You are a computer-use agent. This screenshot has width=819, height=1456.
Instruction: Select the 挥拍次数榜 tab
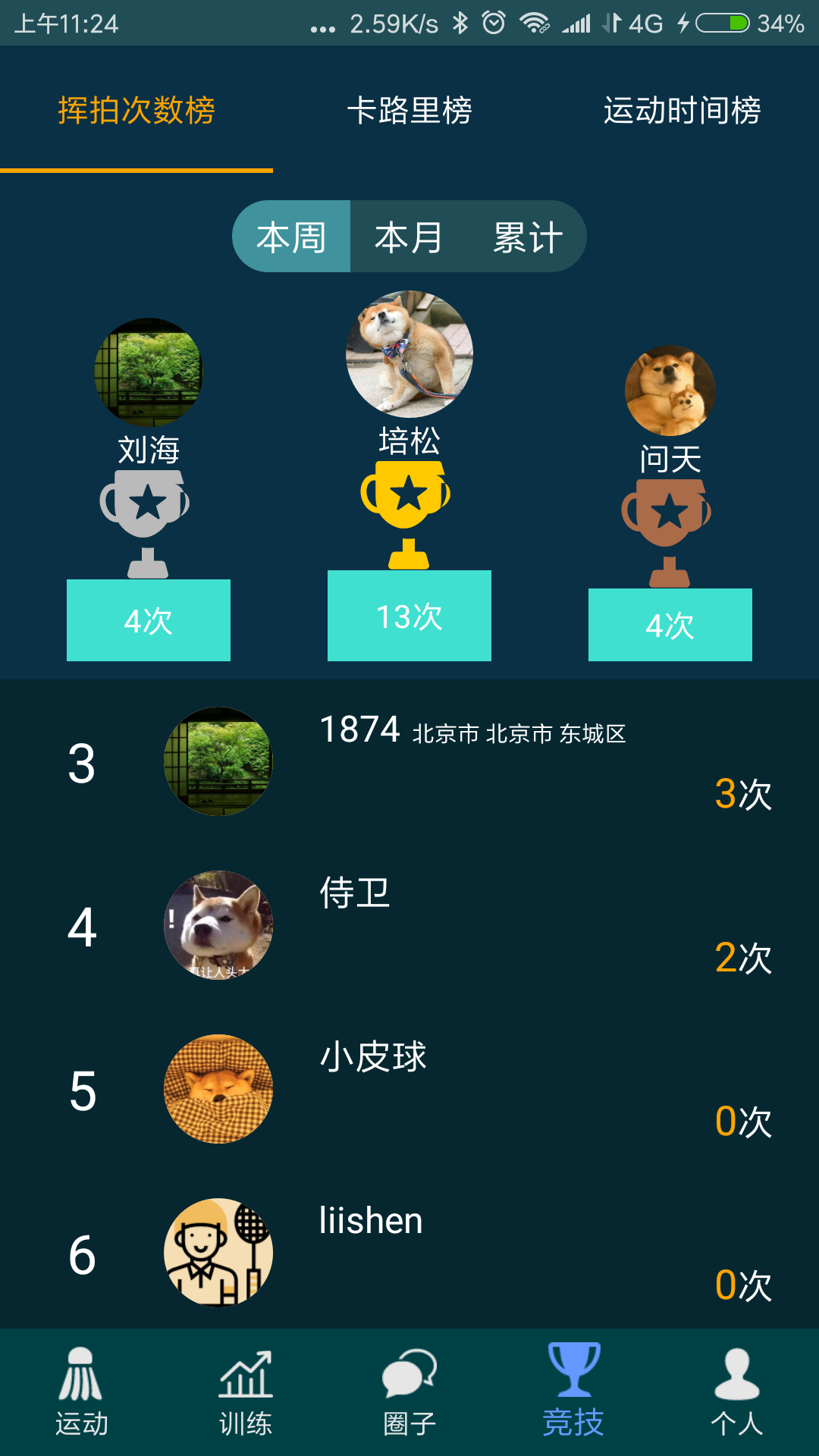click(x=136, y=111)
